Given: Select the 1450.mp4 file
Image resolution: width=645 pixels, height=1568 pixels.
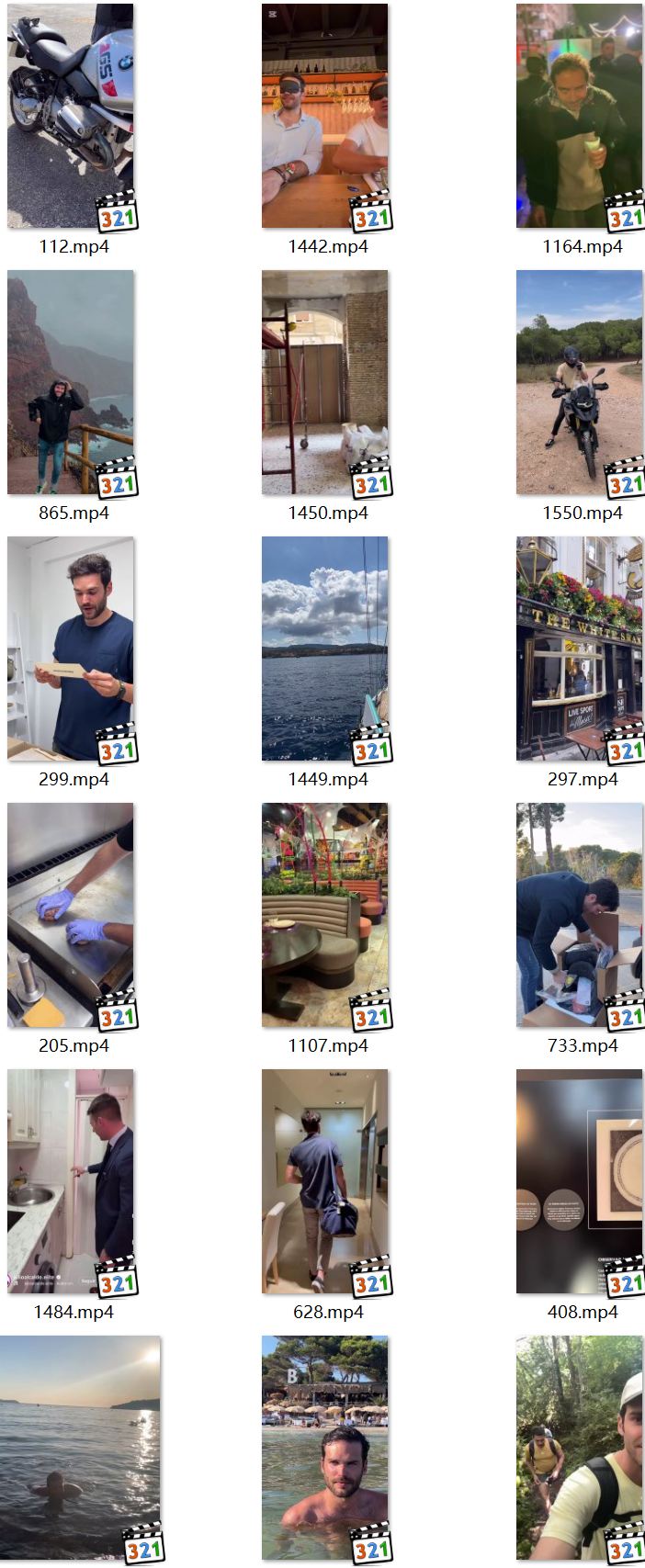Looking at the screenshot, I should click(324, 382).
